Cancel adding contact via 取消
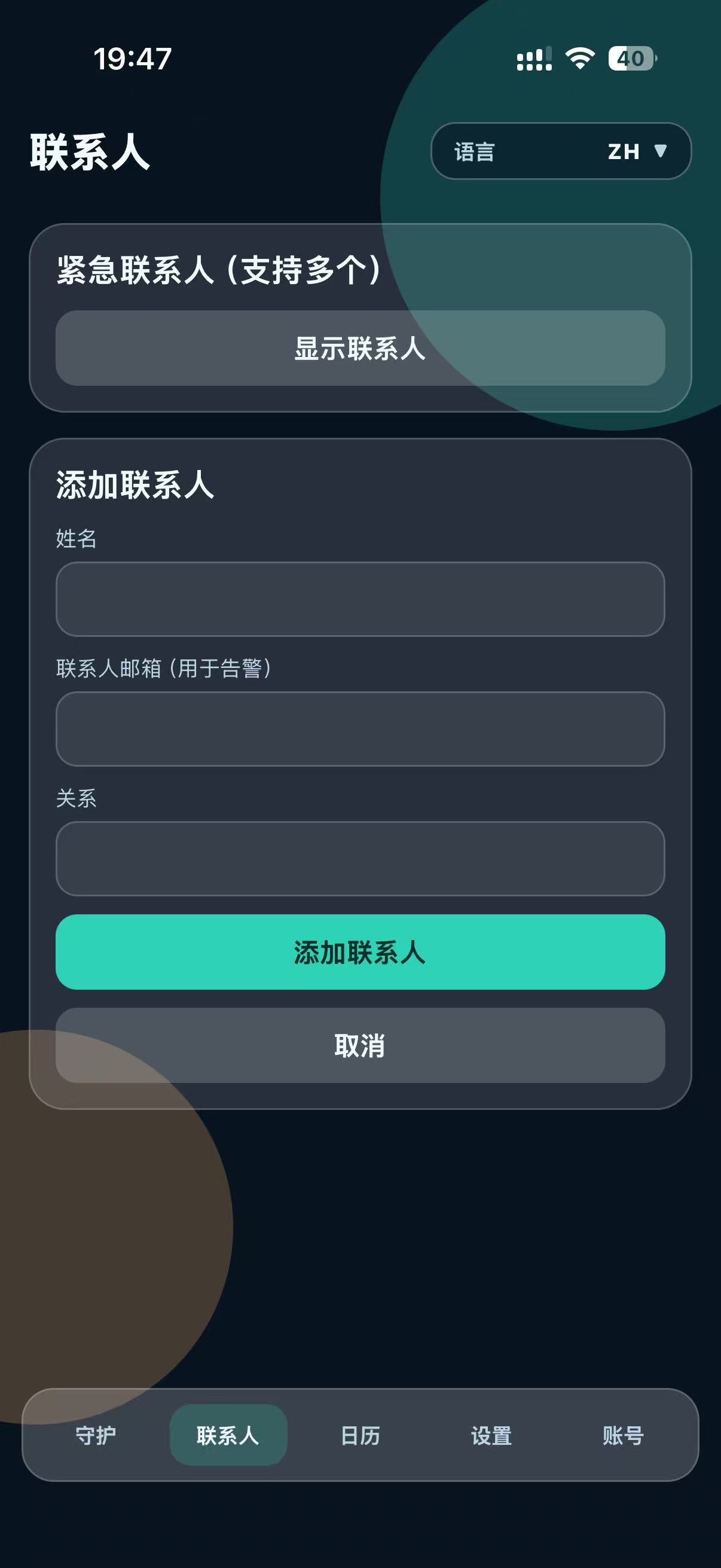Viewport: 721px width, 1568px height. pyautogui.click(x=360, y=1045)
